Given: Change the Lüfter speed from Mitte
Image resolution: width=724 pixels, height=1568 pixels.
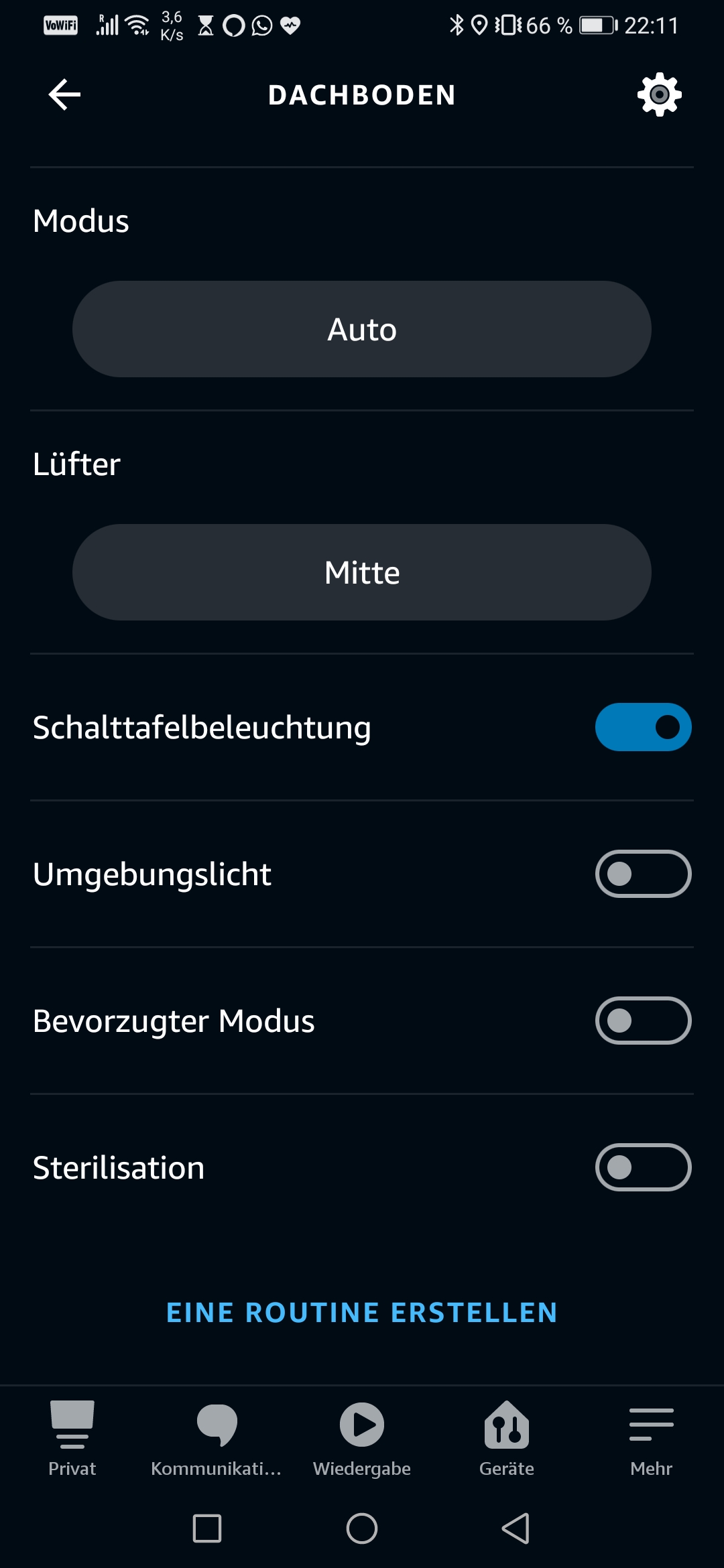Looking at the screenshot, I should click(x=362, y=572).
